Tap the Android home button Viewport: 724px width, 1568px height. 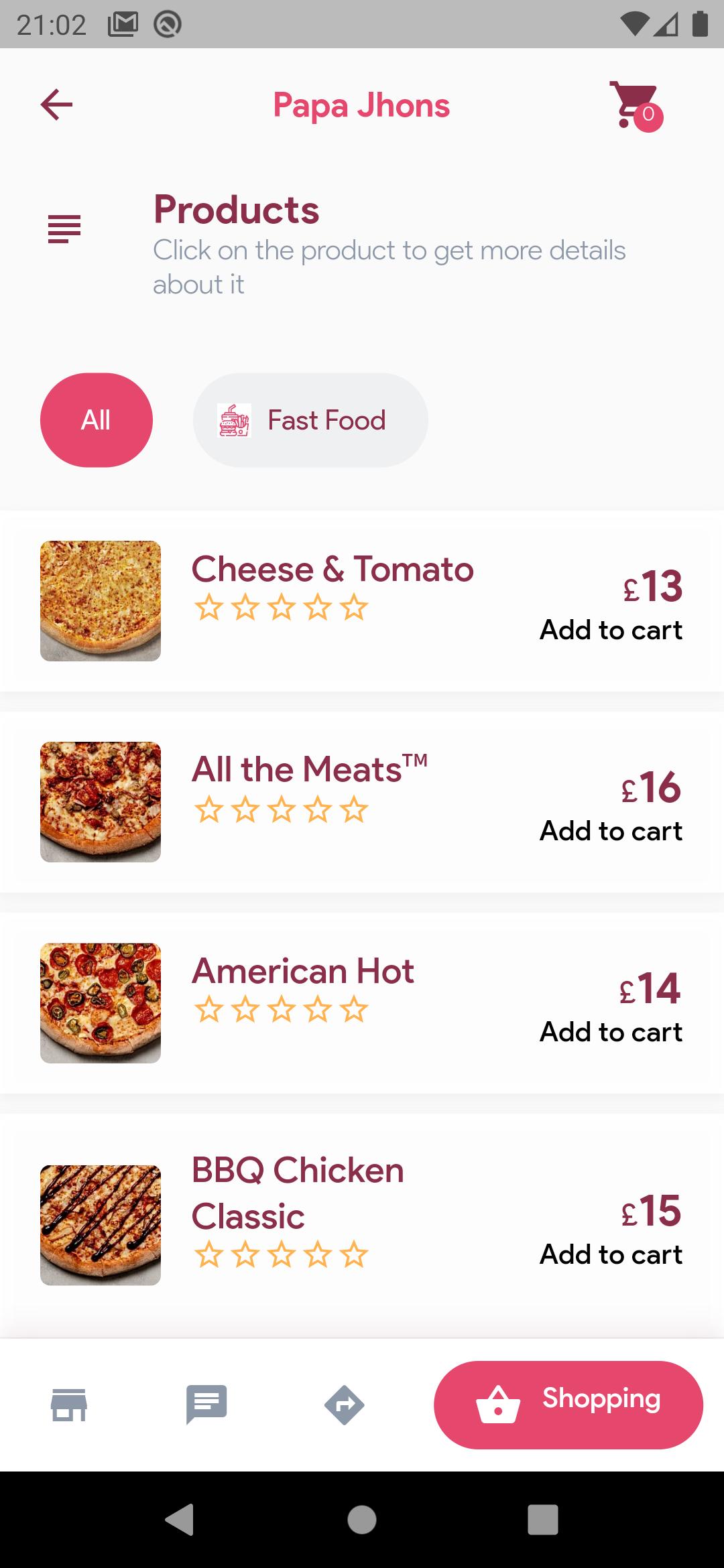tap(362, 1520)
